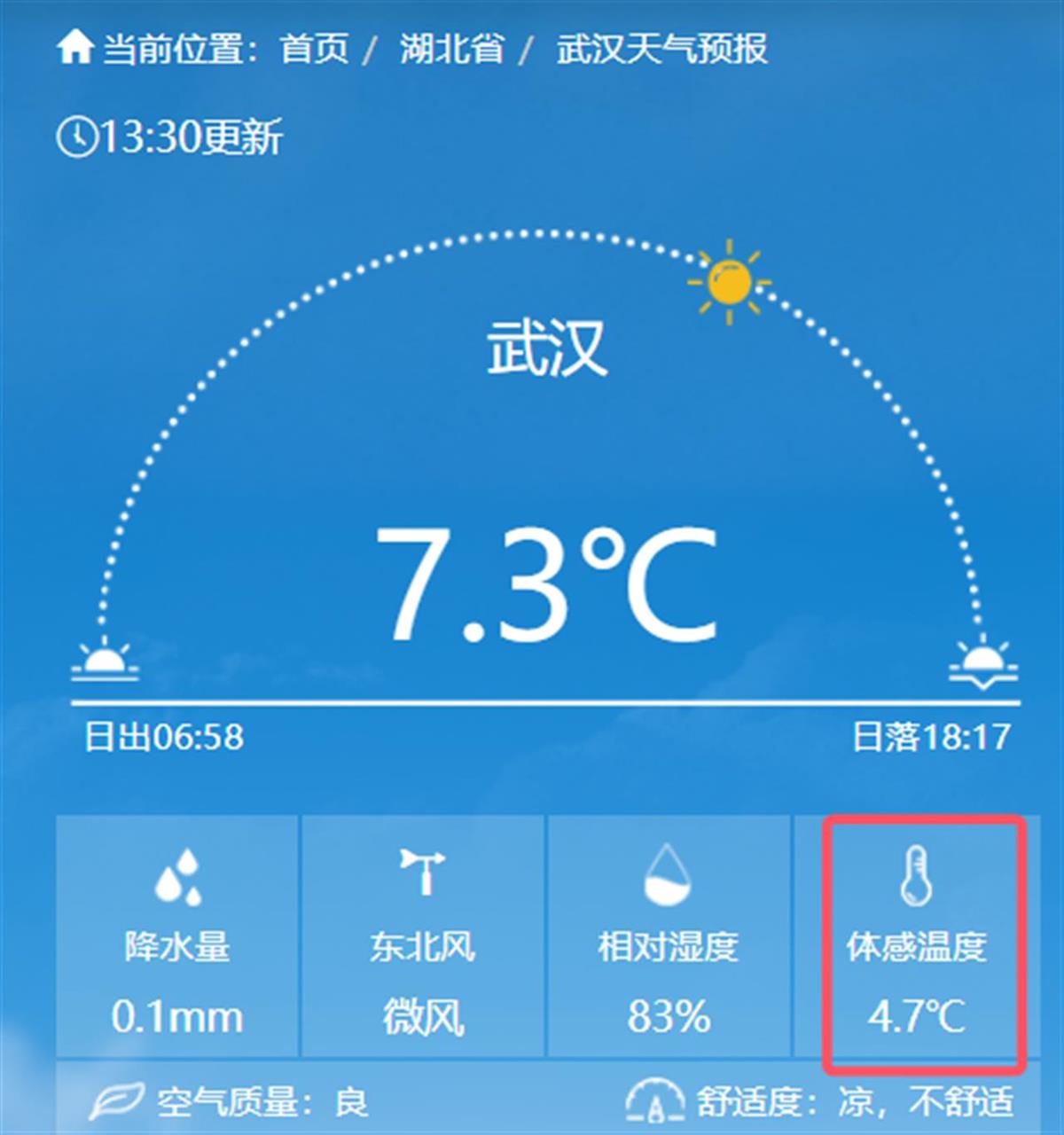Go to the 湖北省 breadcrumb link
Screen dimensions: 1064x1135
[451, 49]
